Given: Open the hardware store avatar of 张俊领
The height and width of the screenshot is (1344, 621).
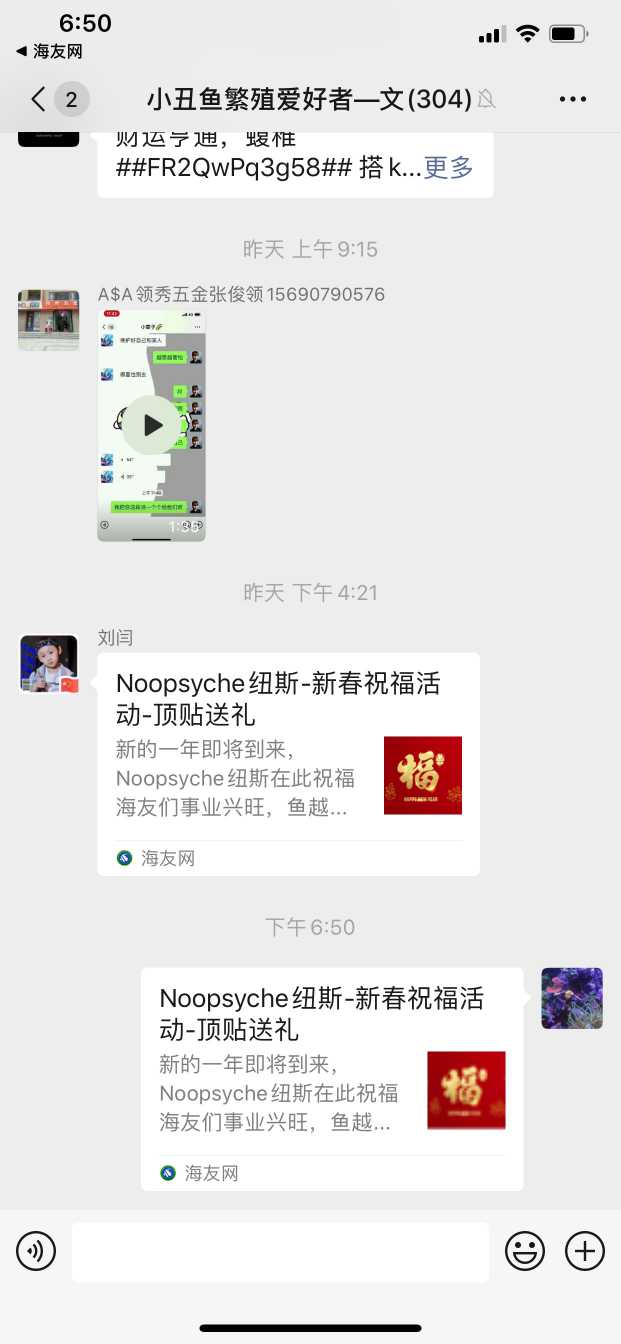Looking at the screenshot, I should 48,320.
